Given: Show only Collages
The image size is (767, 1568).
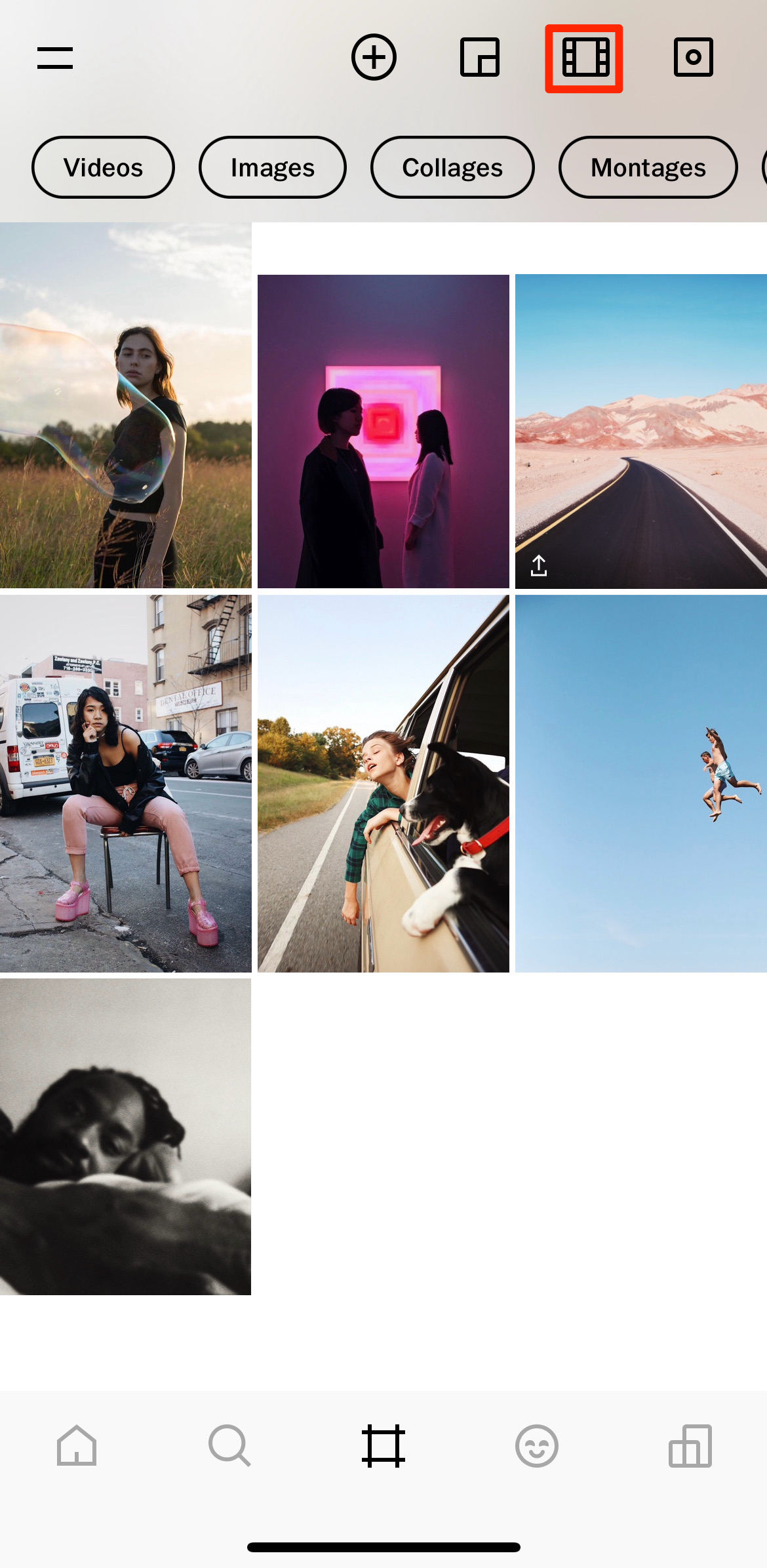Looking at the screenshot, I should pos(452,168).
